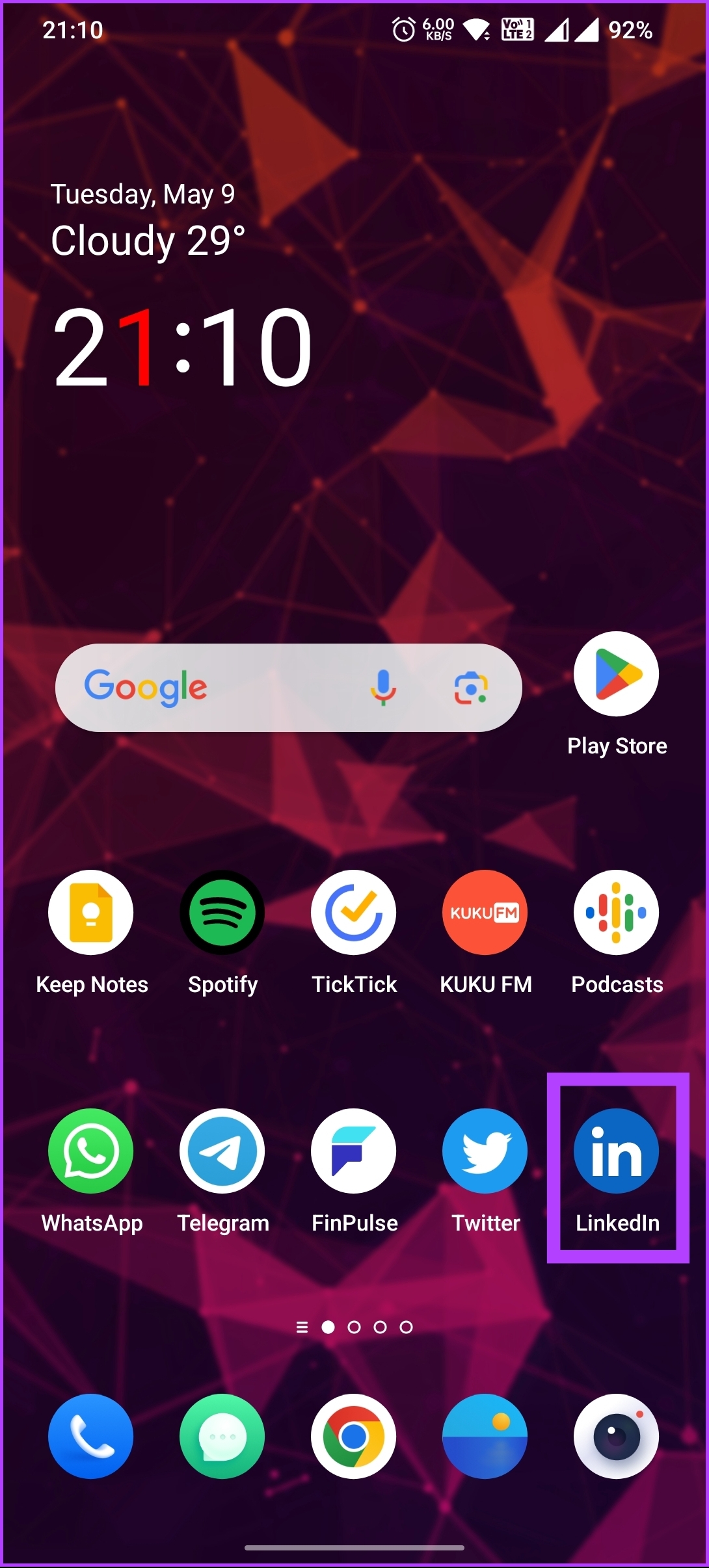Launch Google Podcasts
Viewport: 709px width, 1568px height.
click(616, 912)
